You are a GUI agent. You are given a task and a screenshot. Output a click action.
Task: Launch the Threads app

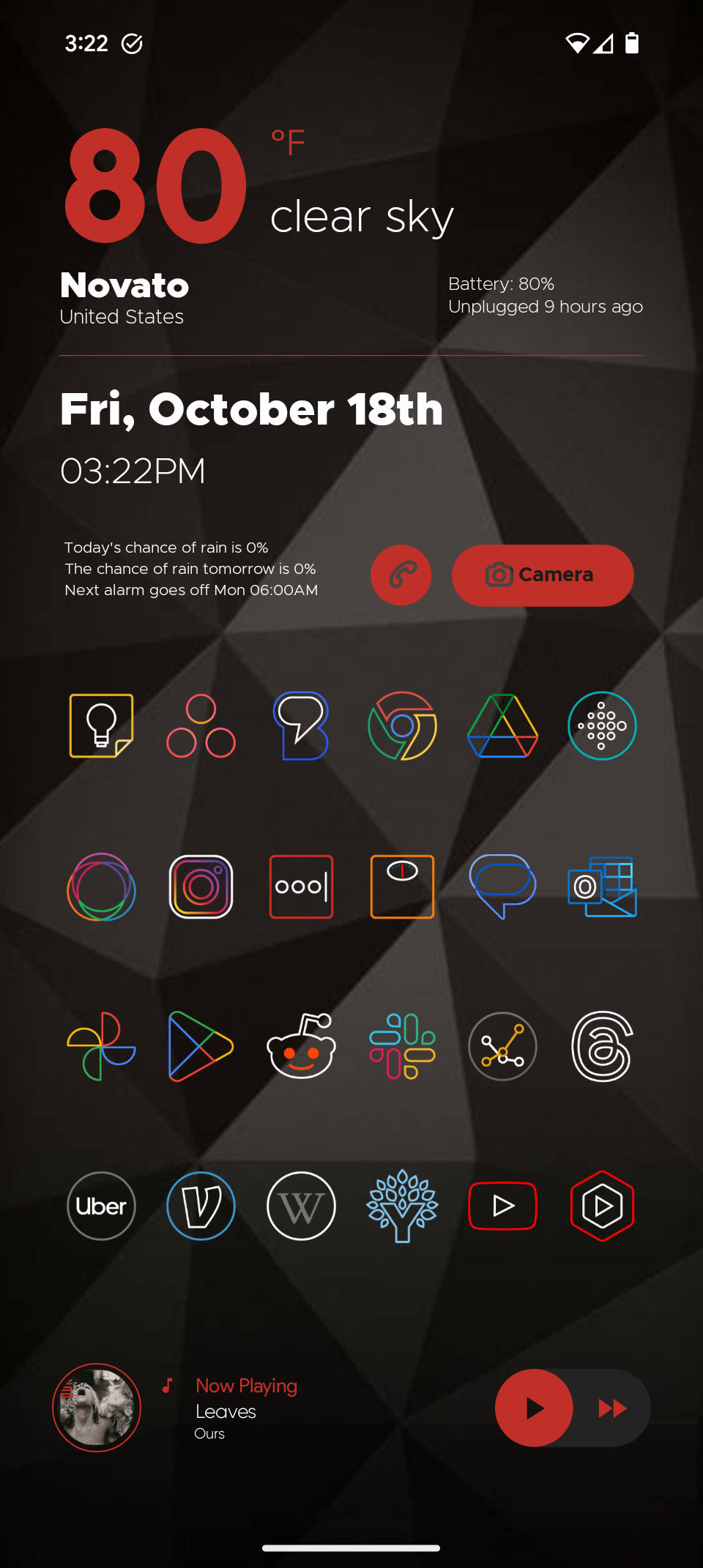[x=602, y=1046]
